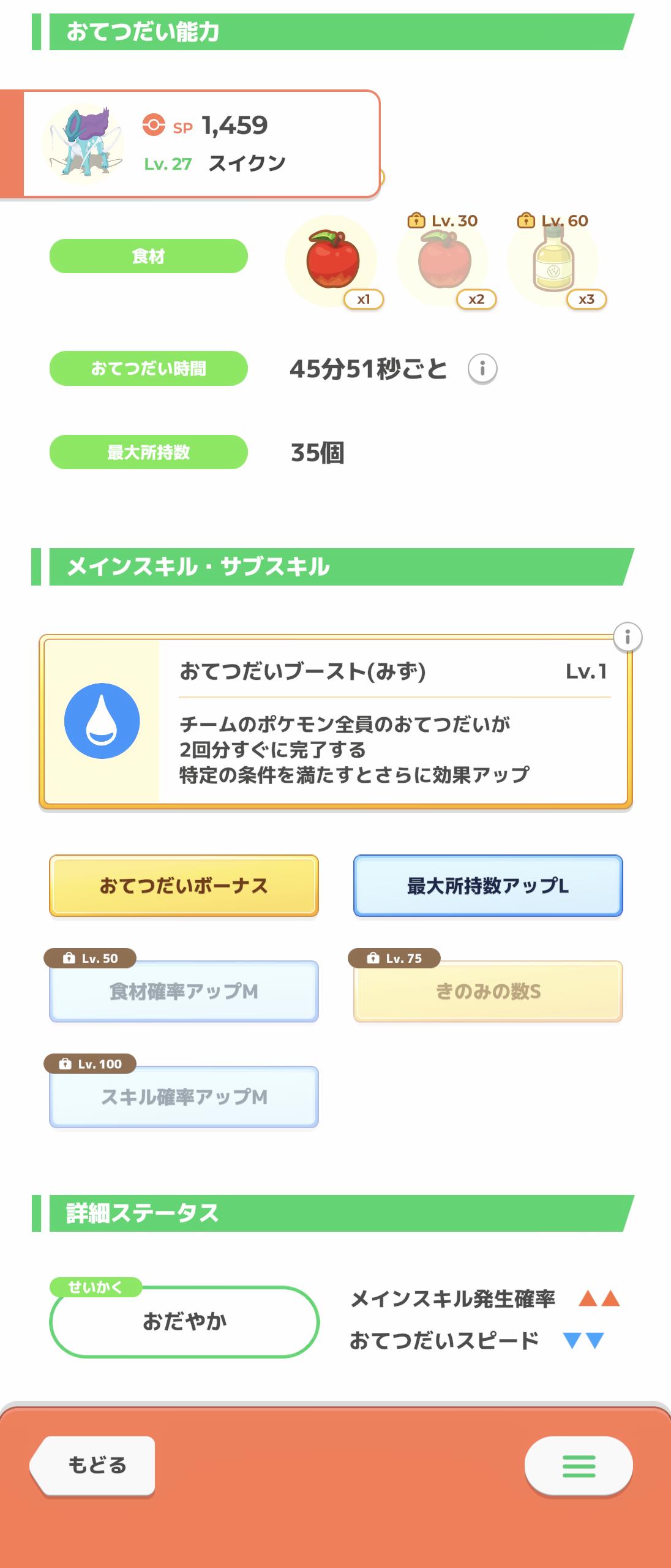Image resolution: width=671 pixels, height=1568 pixels.
Task: Open the green hamburger menu
Action: point(578,1466)
